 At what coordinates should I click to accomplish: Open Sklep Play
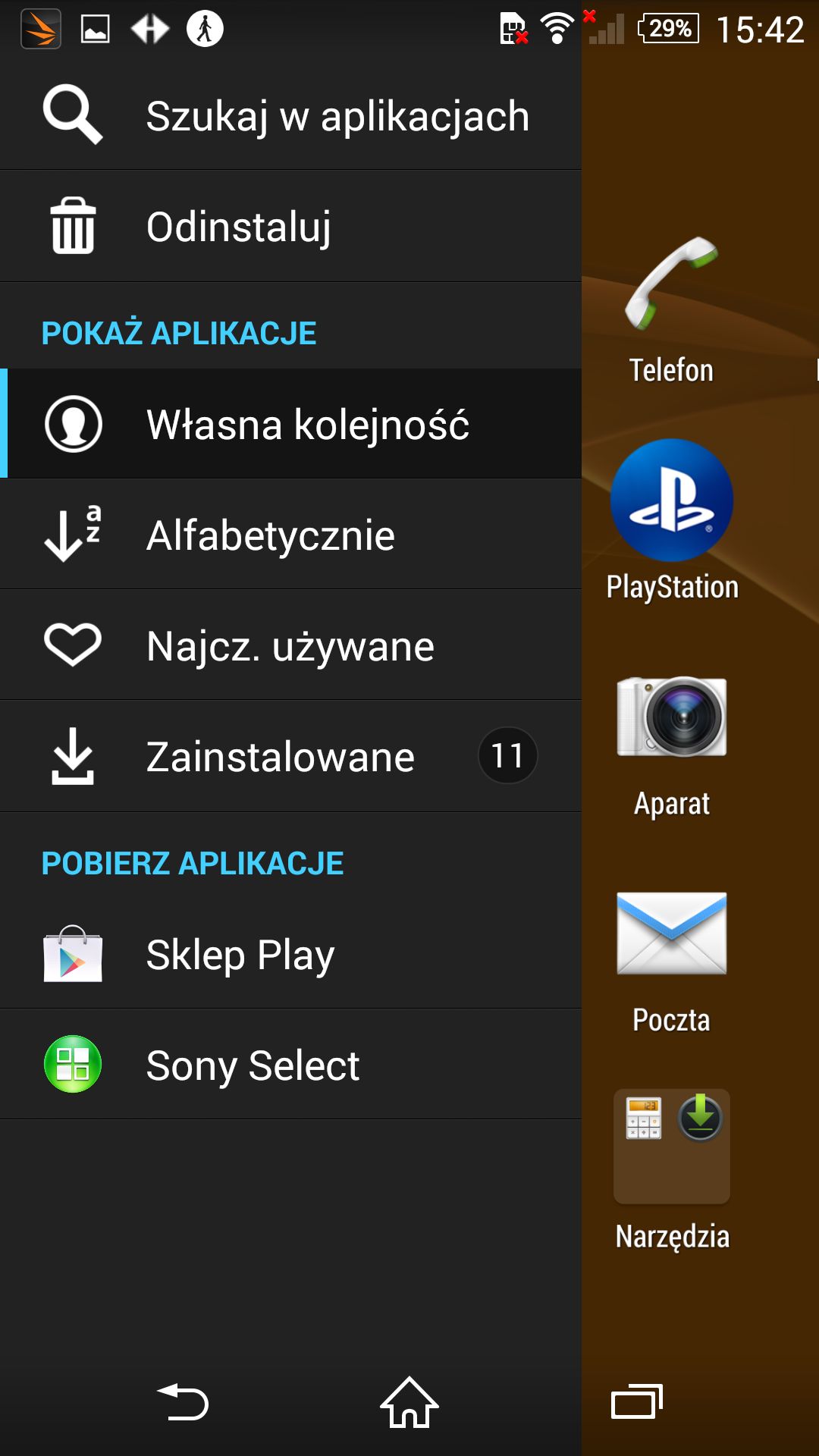(x=290, y=953)
